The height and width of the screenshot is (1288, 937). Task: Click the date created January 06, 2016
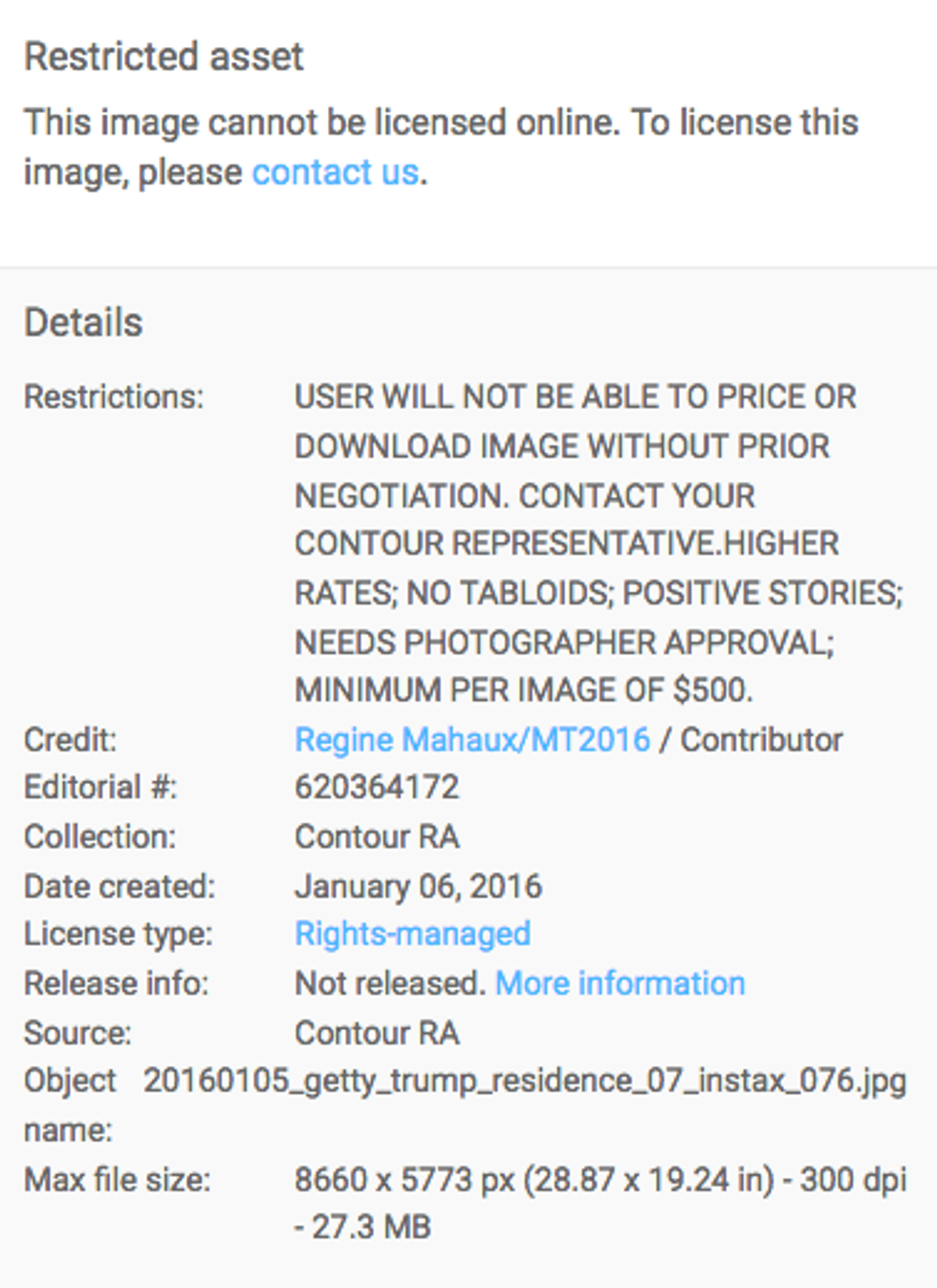pos(419,885)
